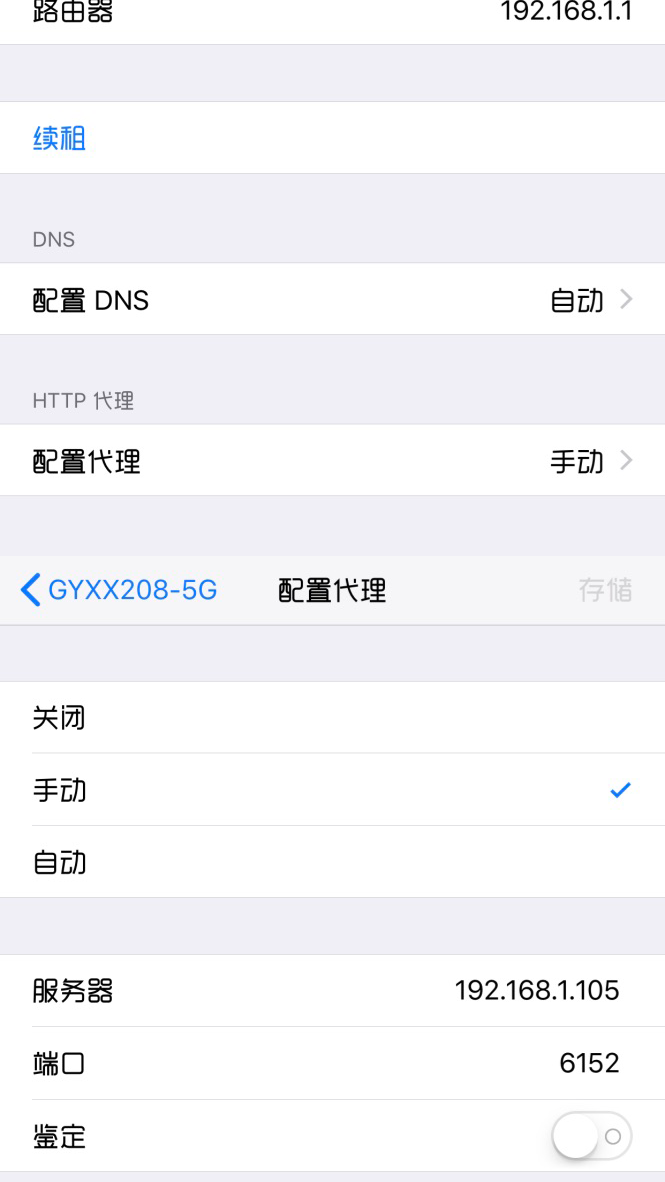665x1182 pixels.
Task: Select the 手动 proxy option
Action: (332, 790)
